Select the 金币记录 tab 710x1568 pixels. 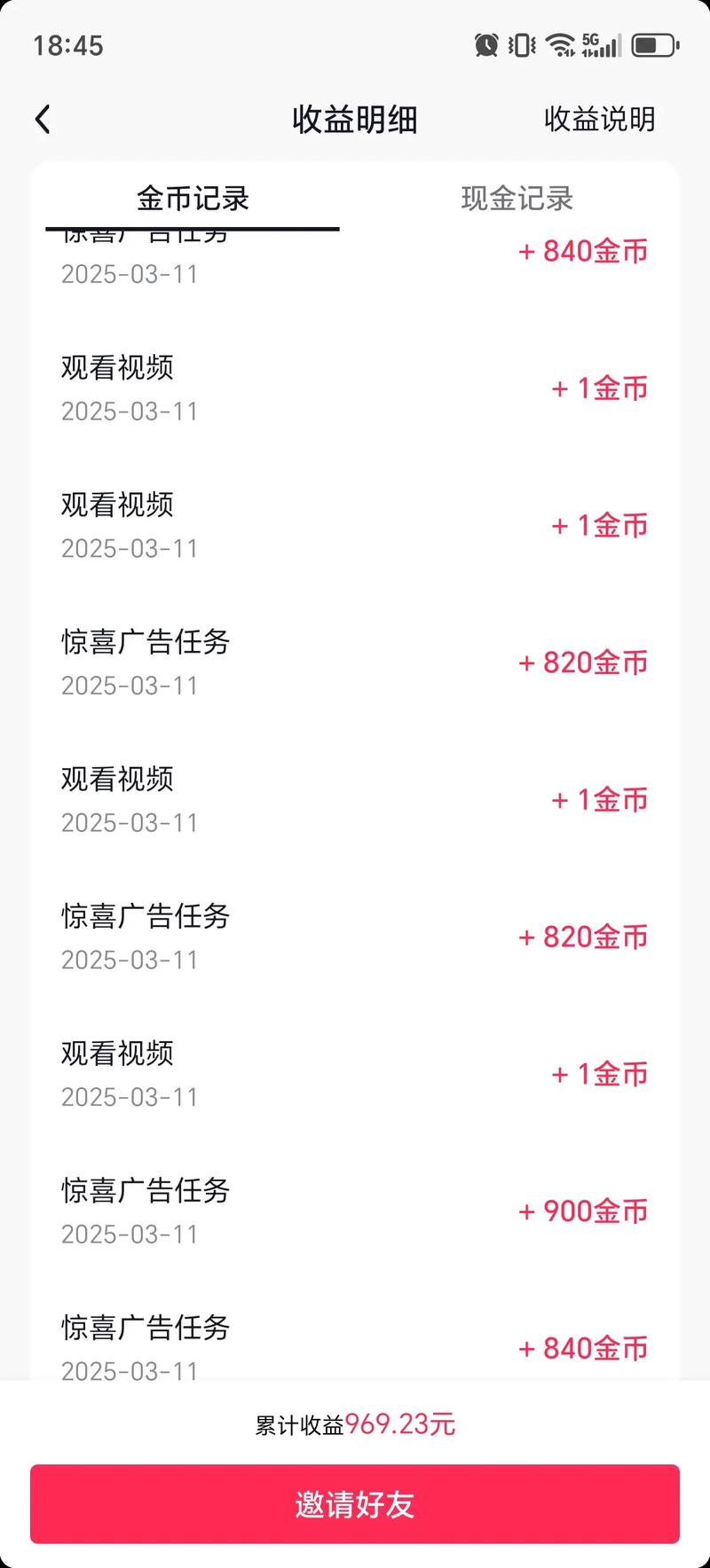click(192, 199)
